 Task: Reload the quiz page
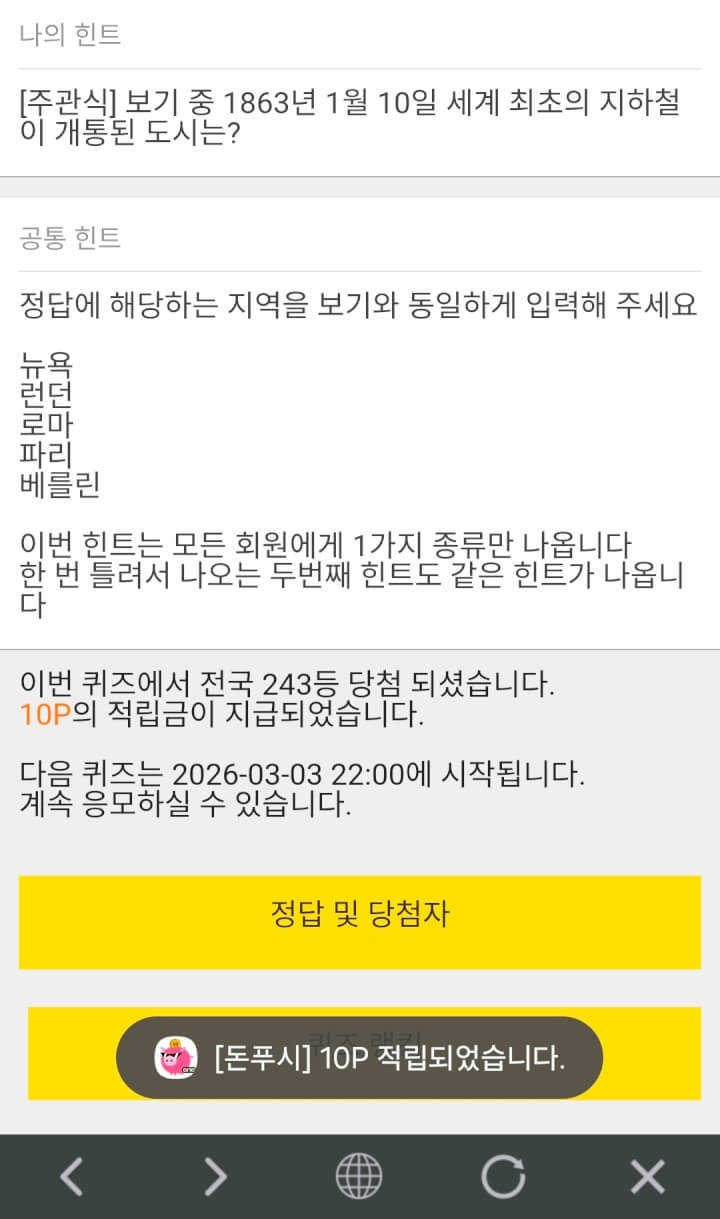coord(503,1176)
